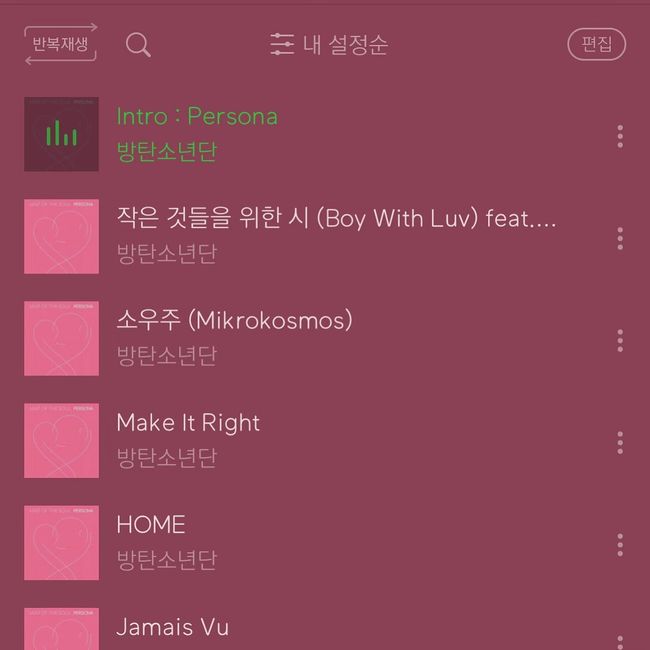The height and width of the screenshot is (650, 650).
Task: Show options menu for 소우주 (Mikrokosmos)
Action: point(620,340)
